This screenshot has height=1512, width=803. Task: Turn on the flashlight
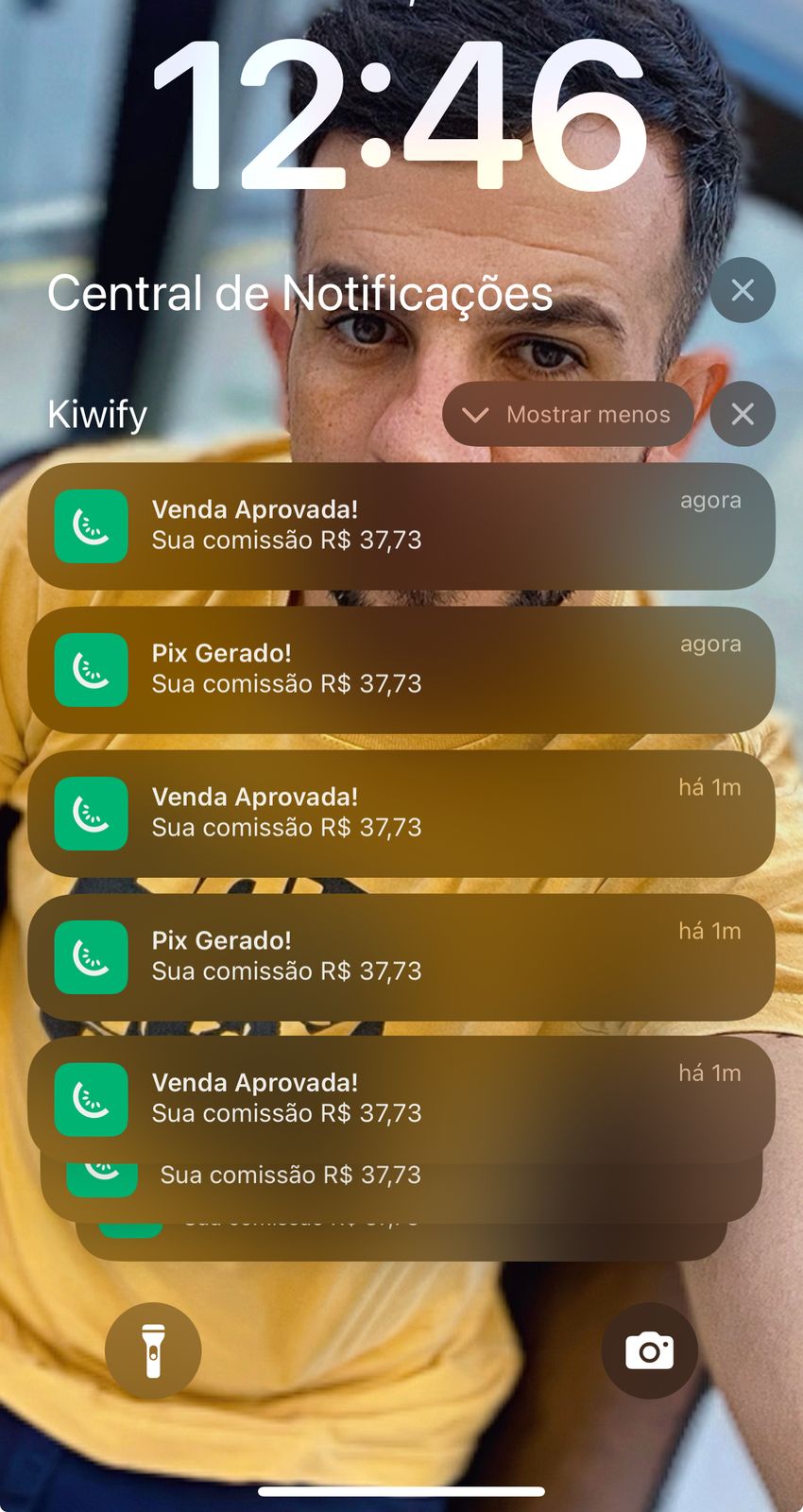153,1350
